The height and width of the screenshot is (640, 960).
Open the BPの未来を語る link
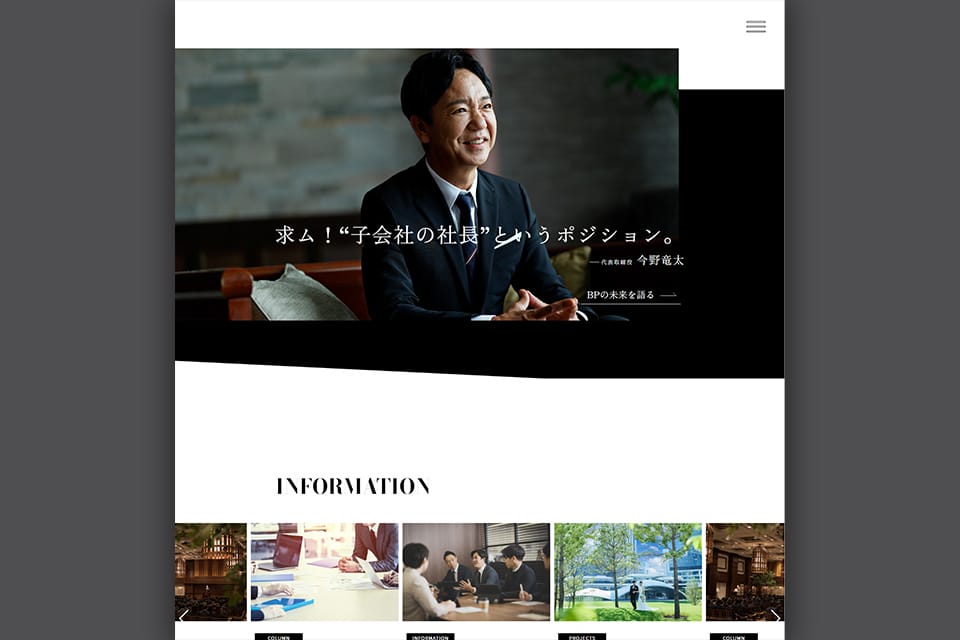(x=631, y=295)
